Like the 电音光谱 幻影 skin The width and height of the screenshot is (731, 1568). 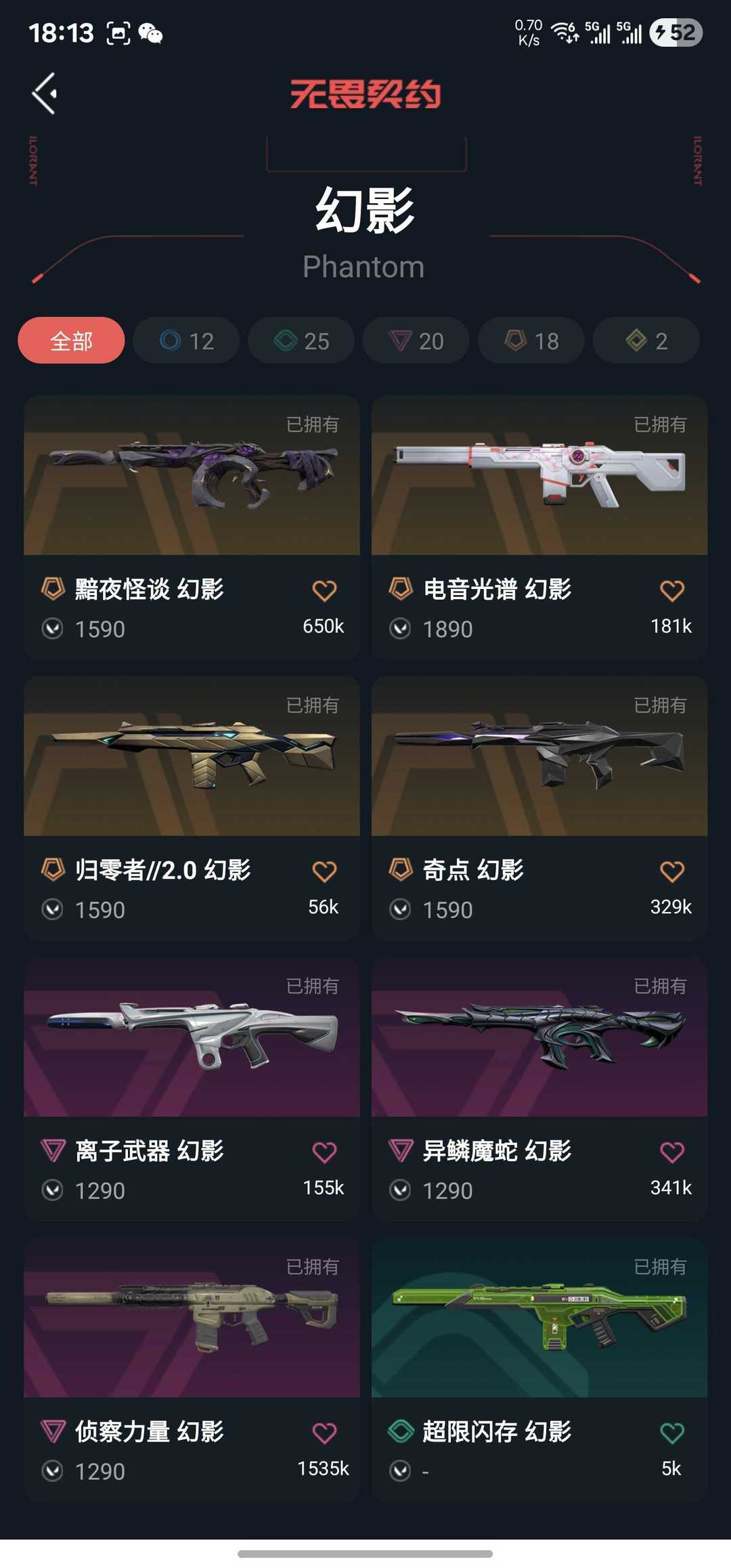671,590
